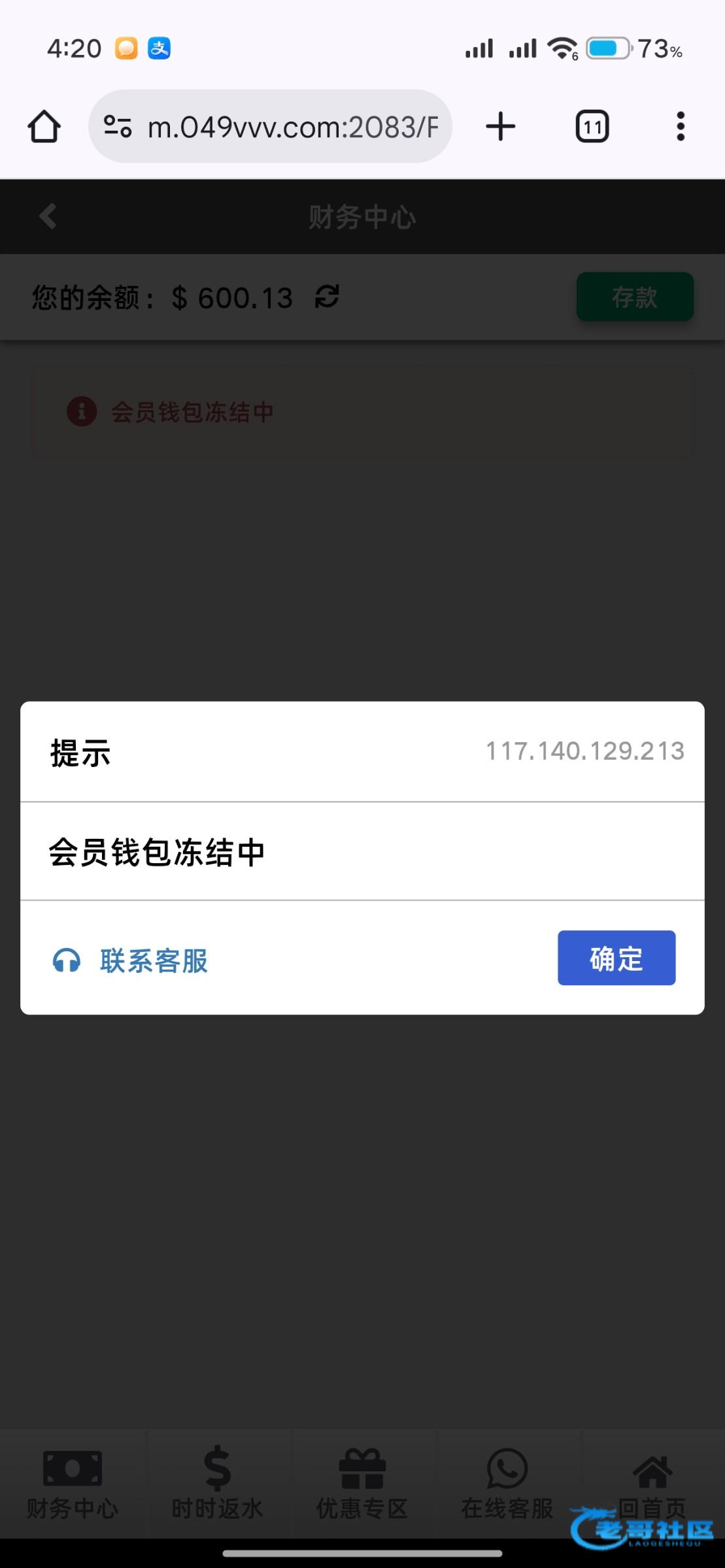Open the browser overflow menu
The height and width of the screenshot is (1568, 725).
680,126
